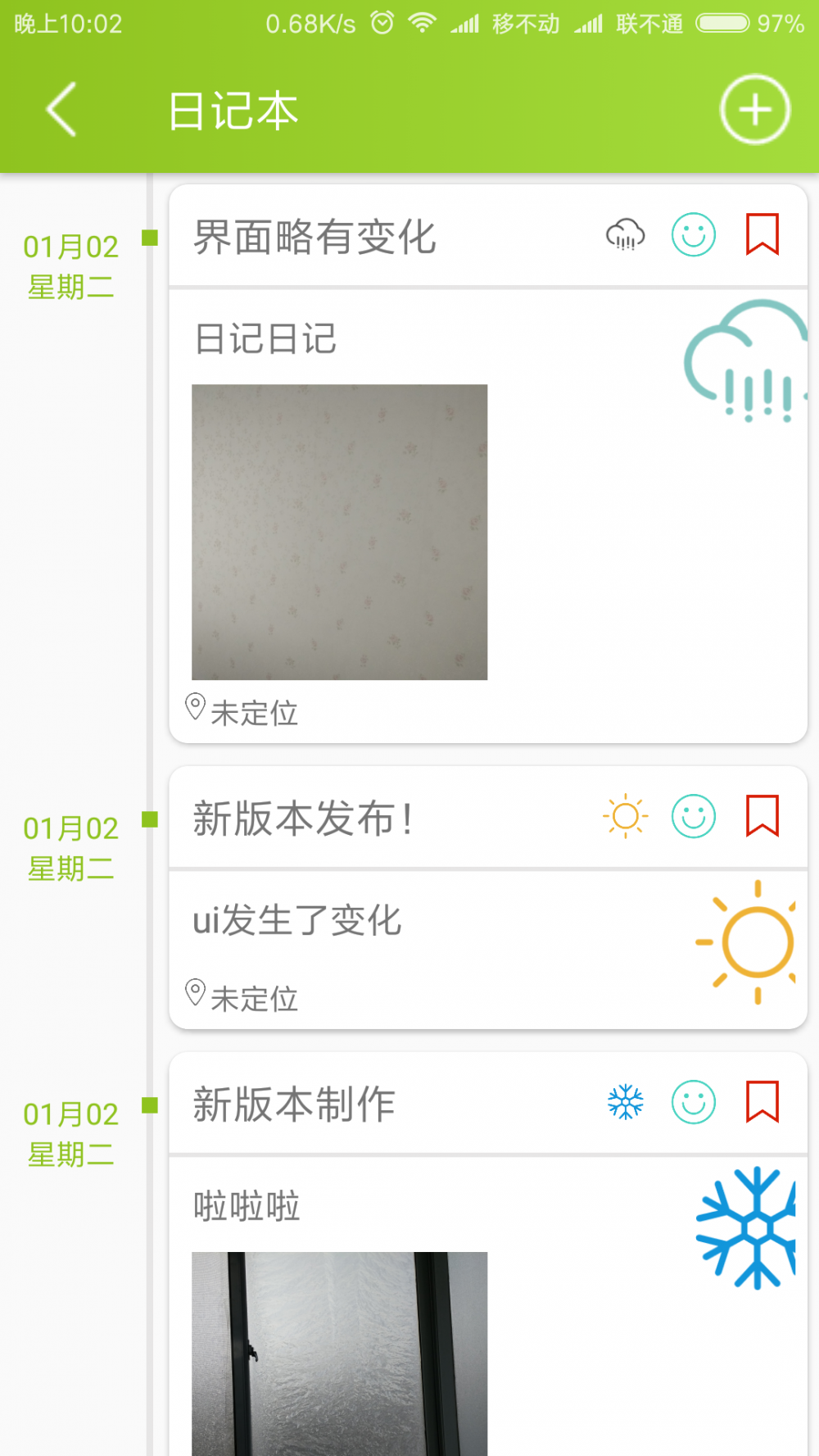Open the diary entry 界面略有变化
Viewport: 819px width, 1456px height.
pyautogui.click(x=314, y=237)
